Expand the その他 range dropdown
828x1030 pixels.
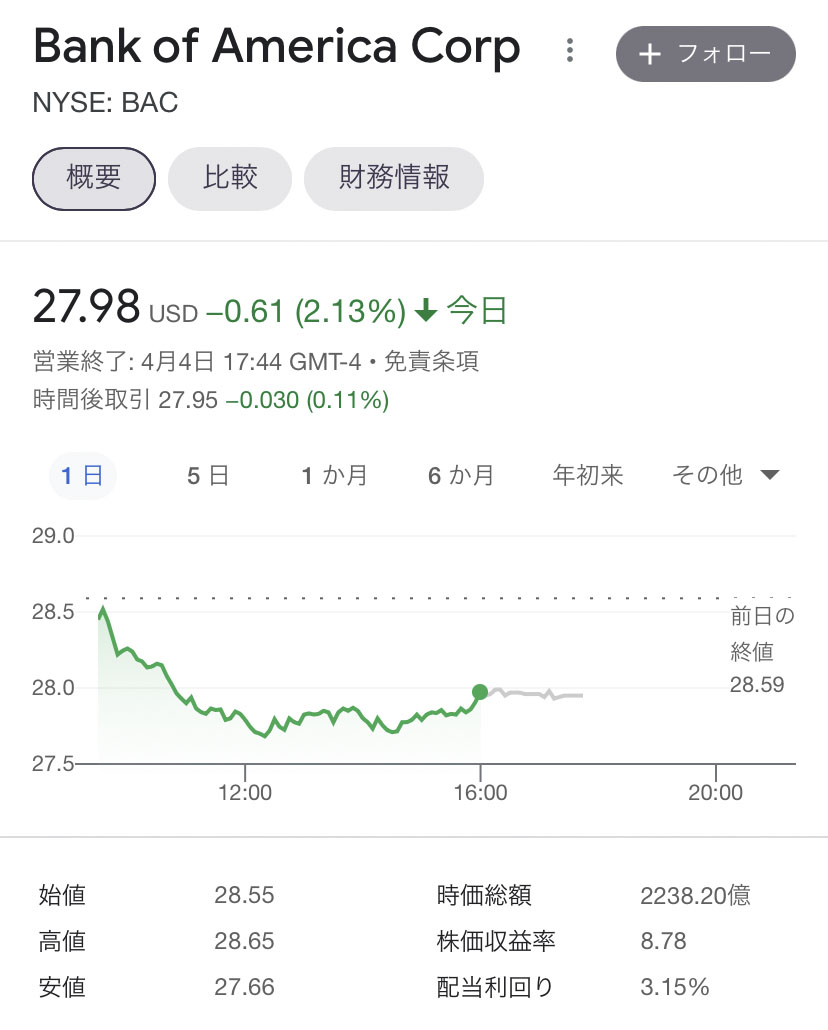coord(725,475)
